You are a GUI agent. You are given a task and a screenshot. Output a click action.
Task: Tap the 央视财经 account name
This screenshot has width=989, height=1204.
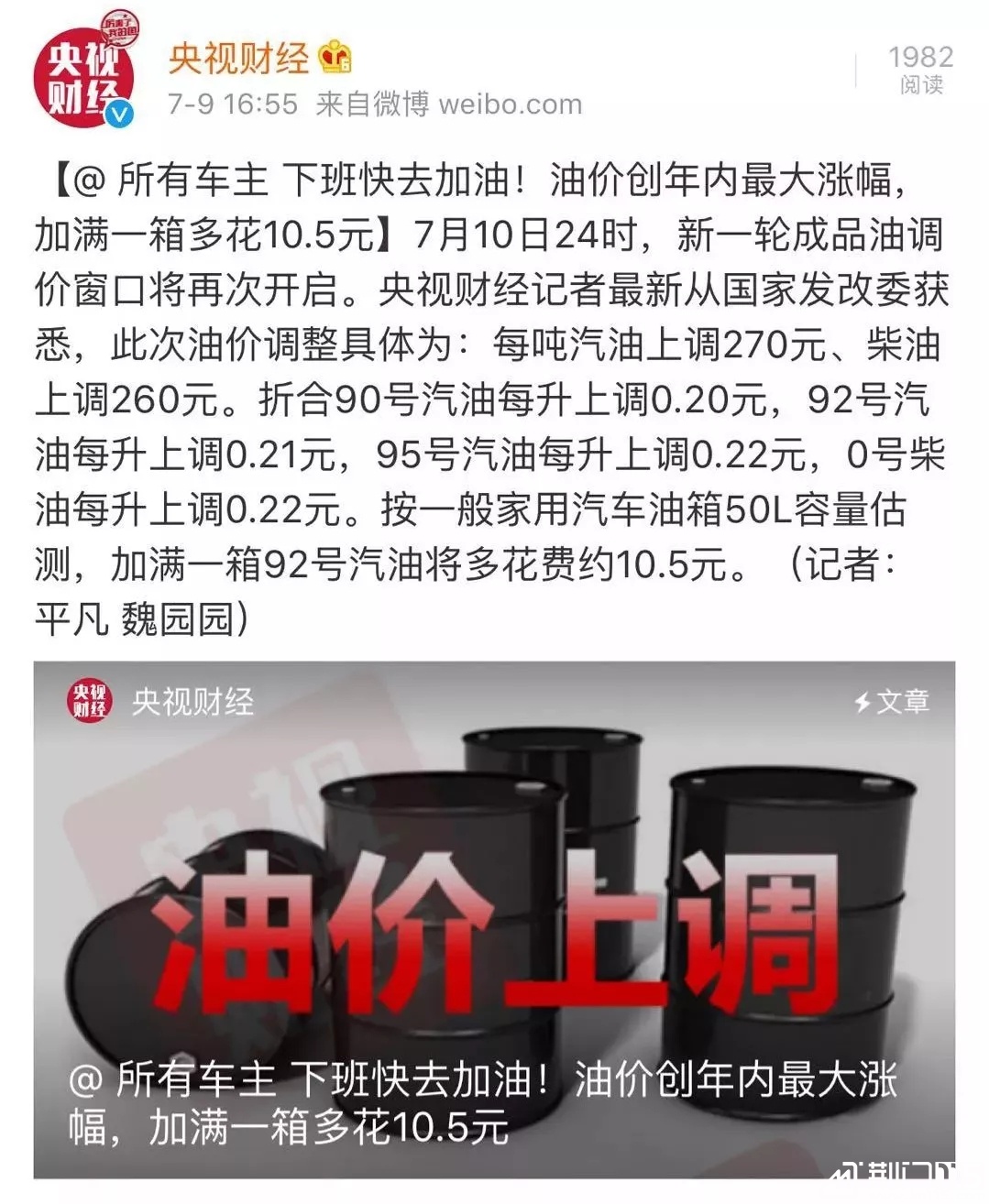point(238,59)
